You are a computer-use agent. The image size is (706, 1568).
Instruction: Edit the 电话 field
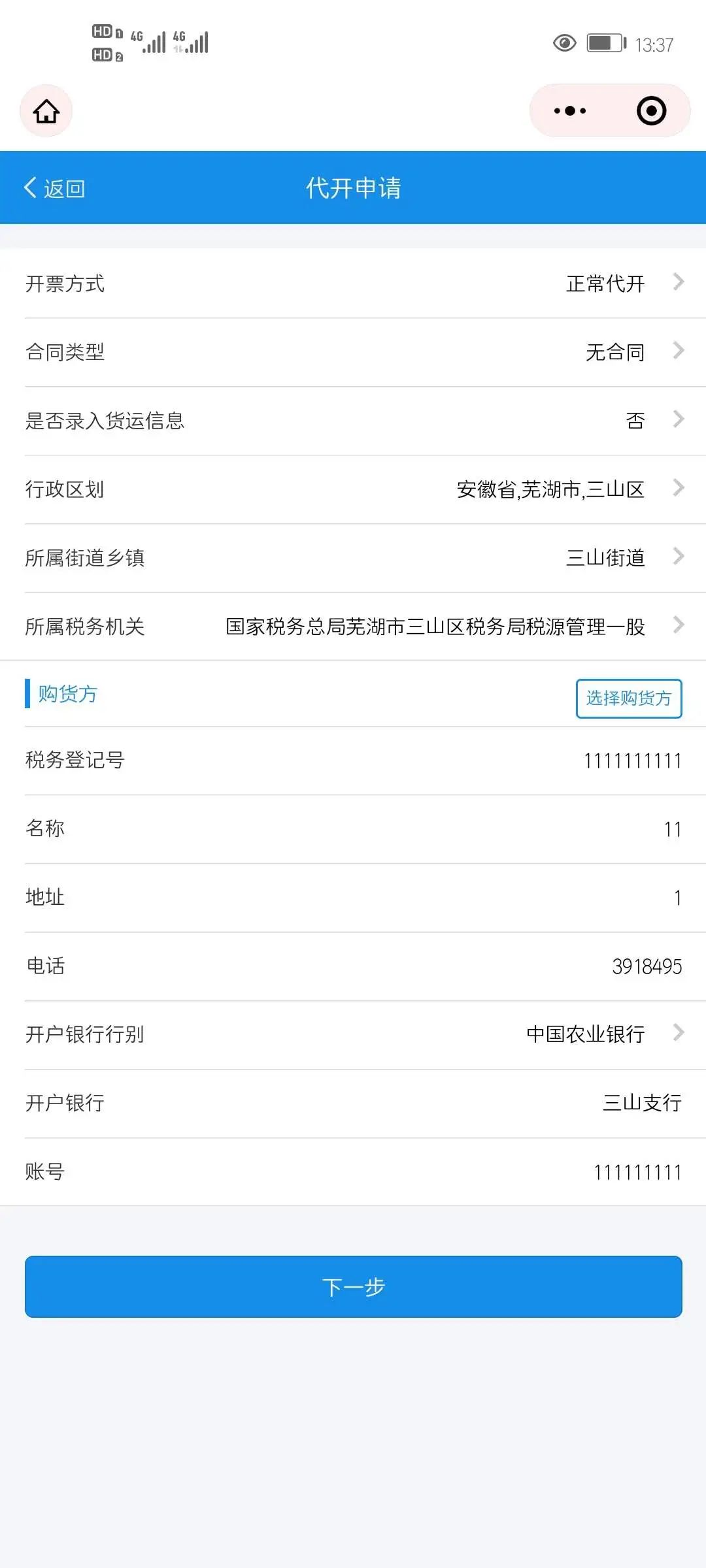tap(353, 966)
